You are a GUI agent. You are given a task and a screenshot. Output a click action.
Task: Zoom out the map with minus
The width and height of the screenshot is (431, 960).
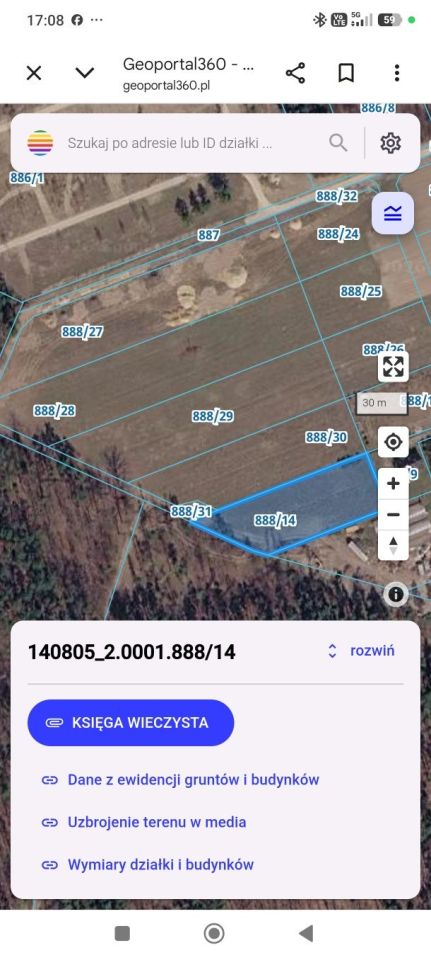(x=393, y=514)
